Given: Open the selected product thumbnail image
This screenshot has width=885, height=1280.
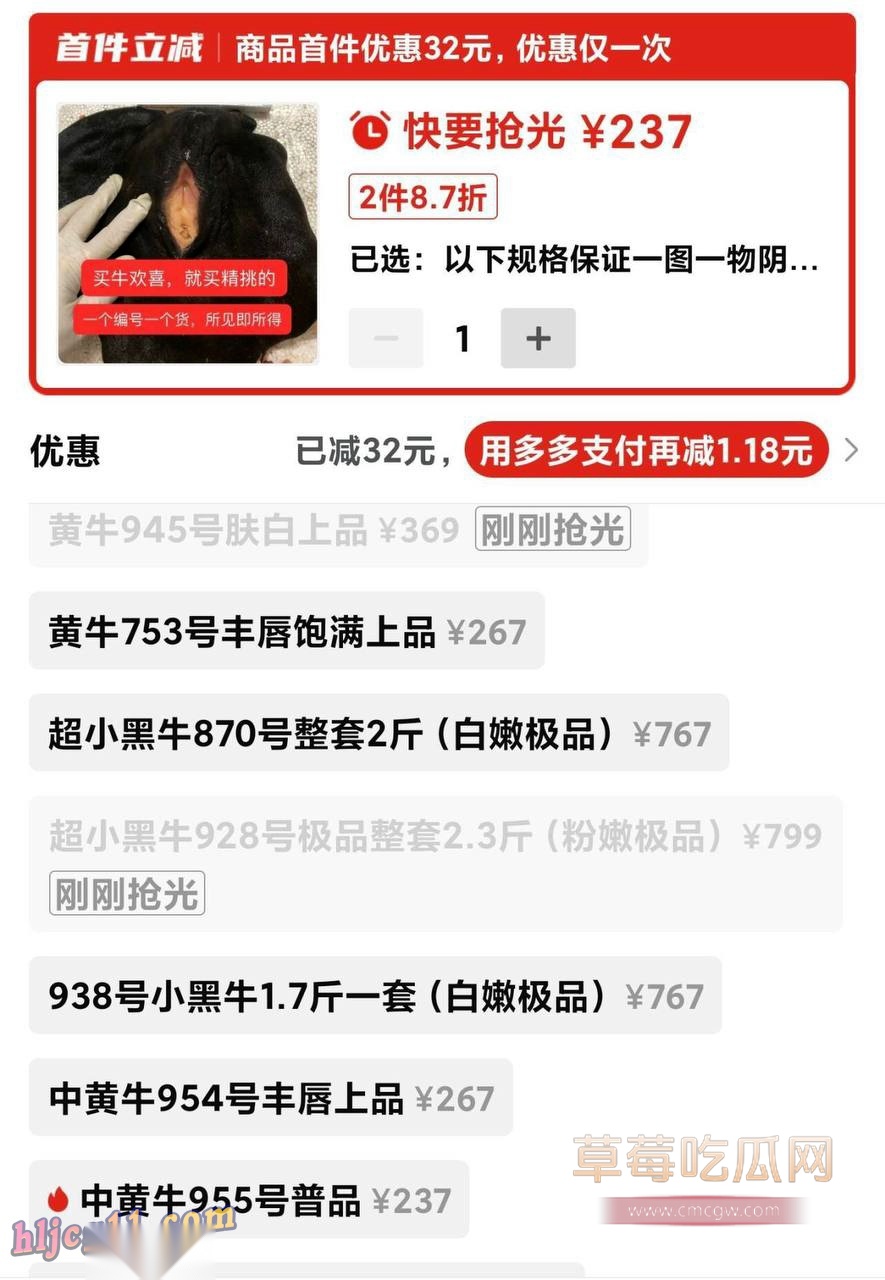Looking at the screenshot, I should point(188,233).
